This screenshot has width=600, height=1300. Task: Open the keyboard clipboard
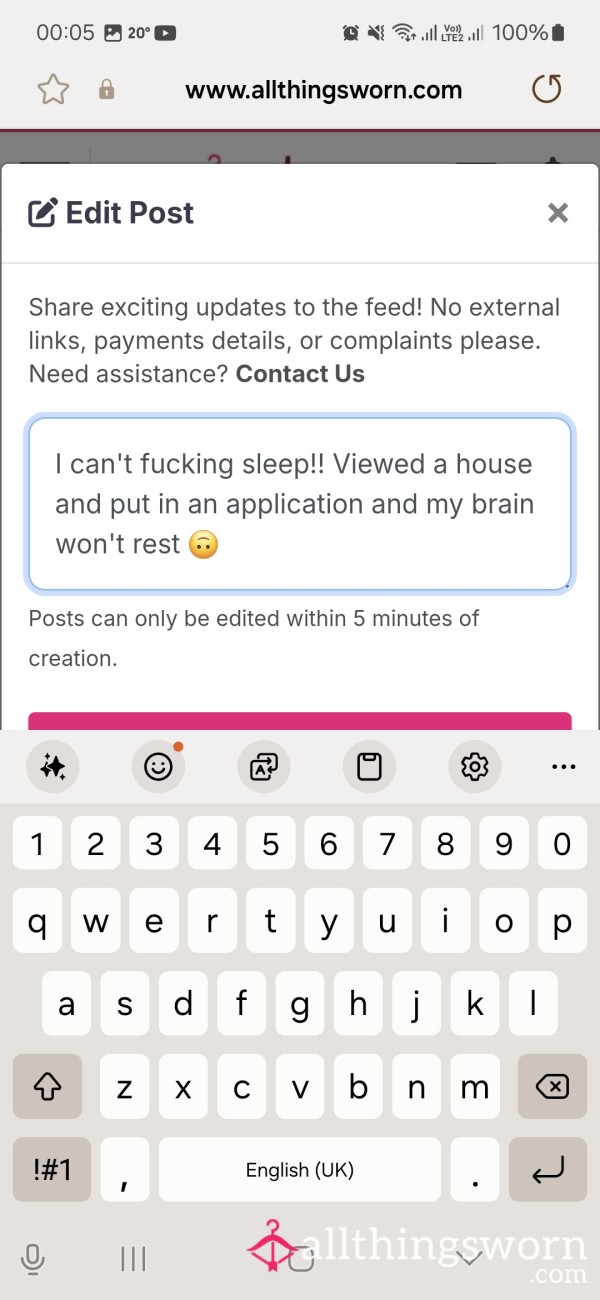(369, 767)
